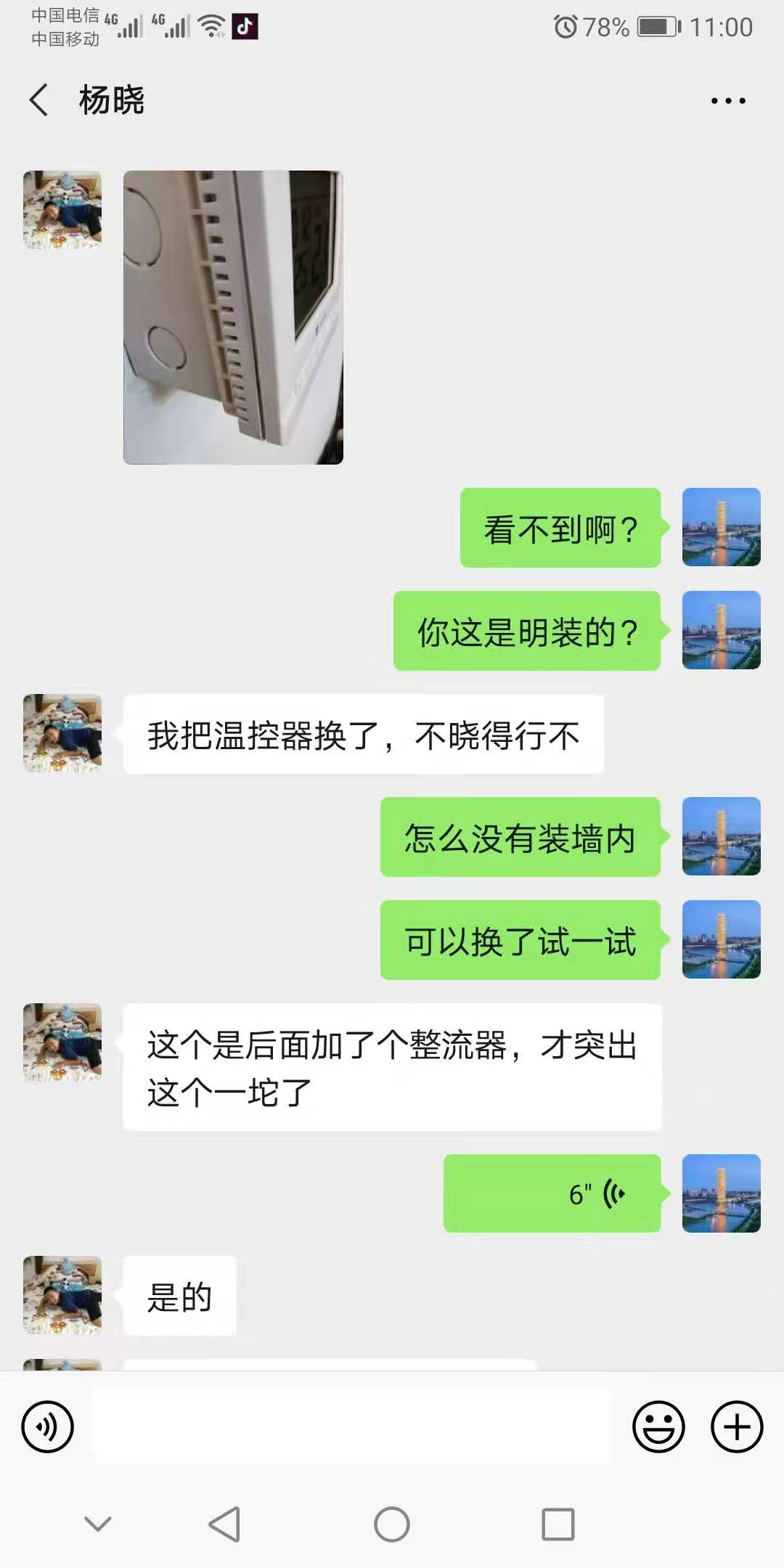Switch to voice input mode

48,1427
